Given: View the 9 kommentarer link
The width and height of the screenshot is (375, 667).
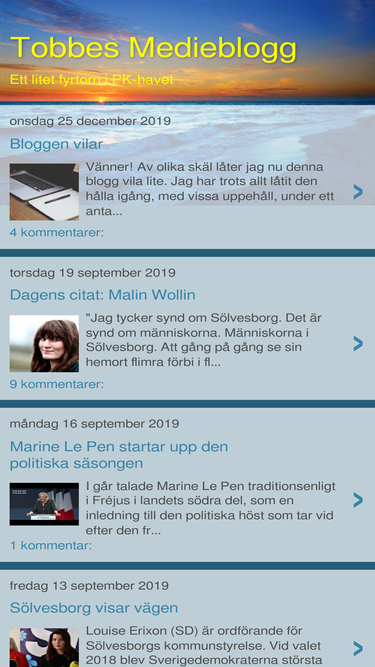Looking at the screenshot, I should [x=57, y=385].
